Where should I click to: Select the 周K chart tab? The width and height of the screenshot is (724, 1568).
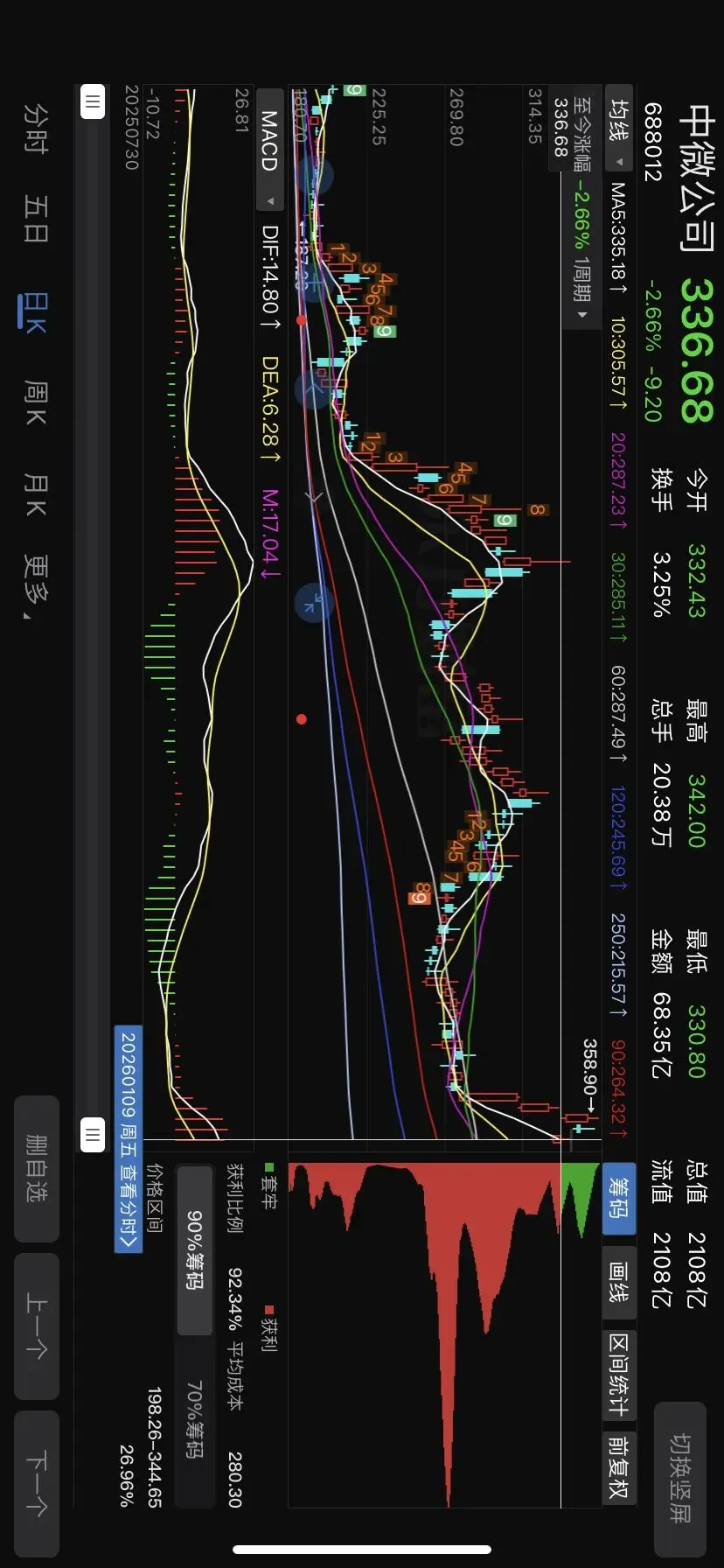[36, 402]
